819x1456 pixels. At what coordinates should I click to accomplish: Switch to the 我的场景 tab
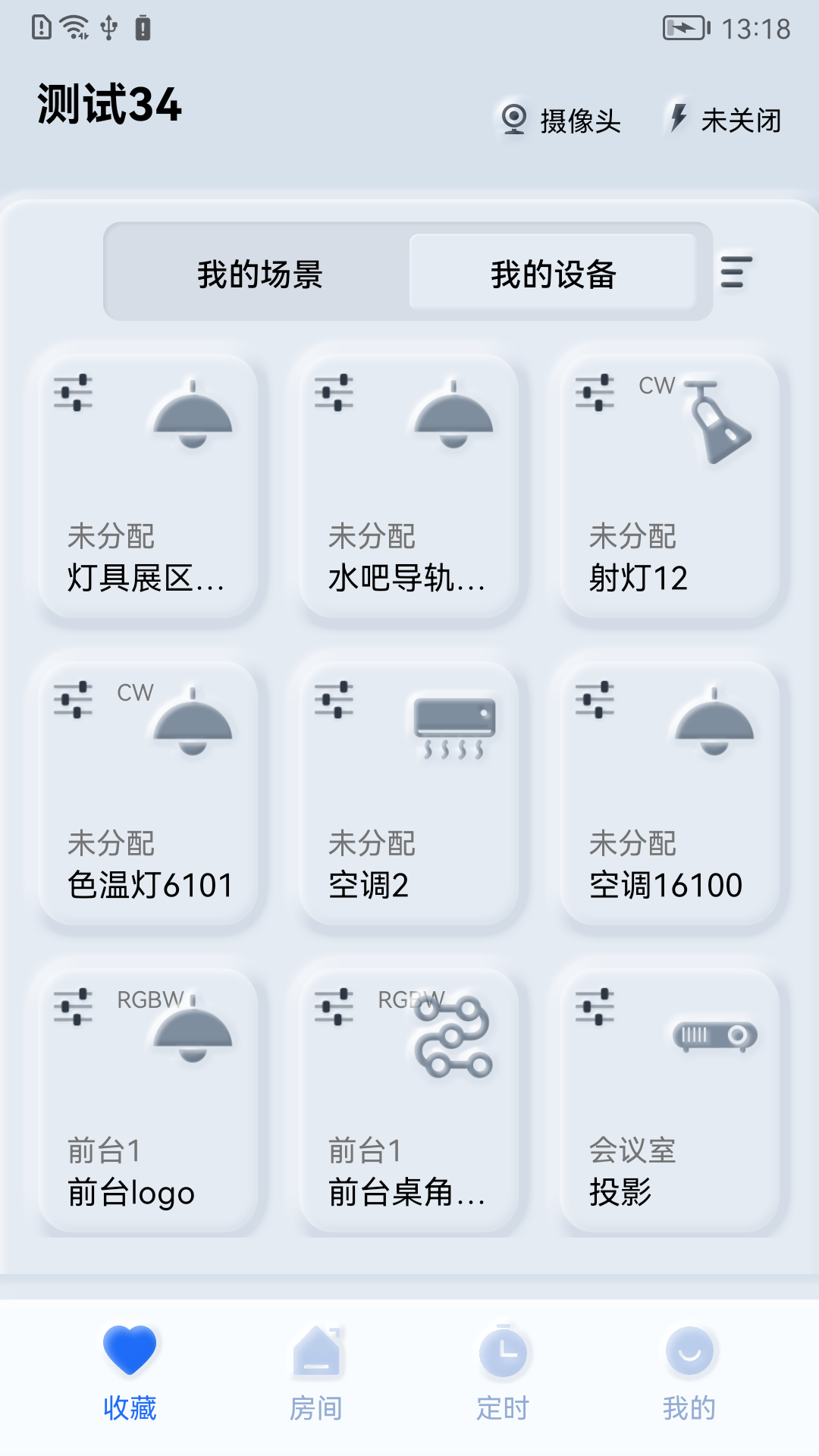pos(259,273)
